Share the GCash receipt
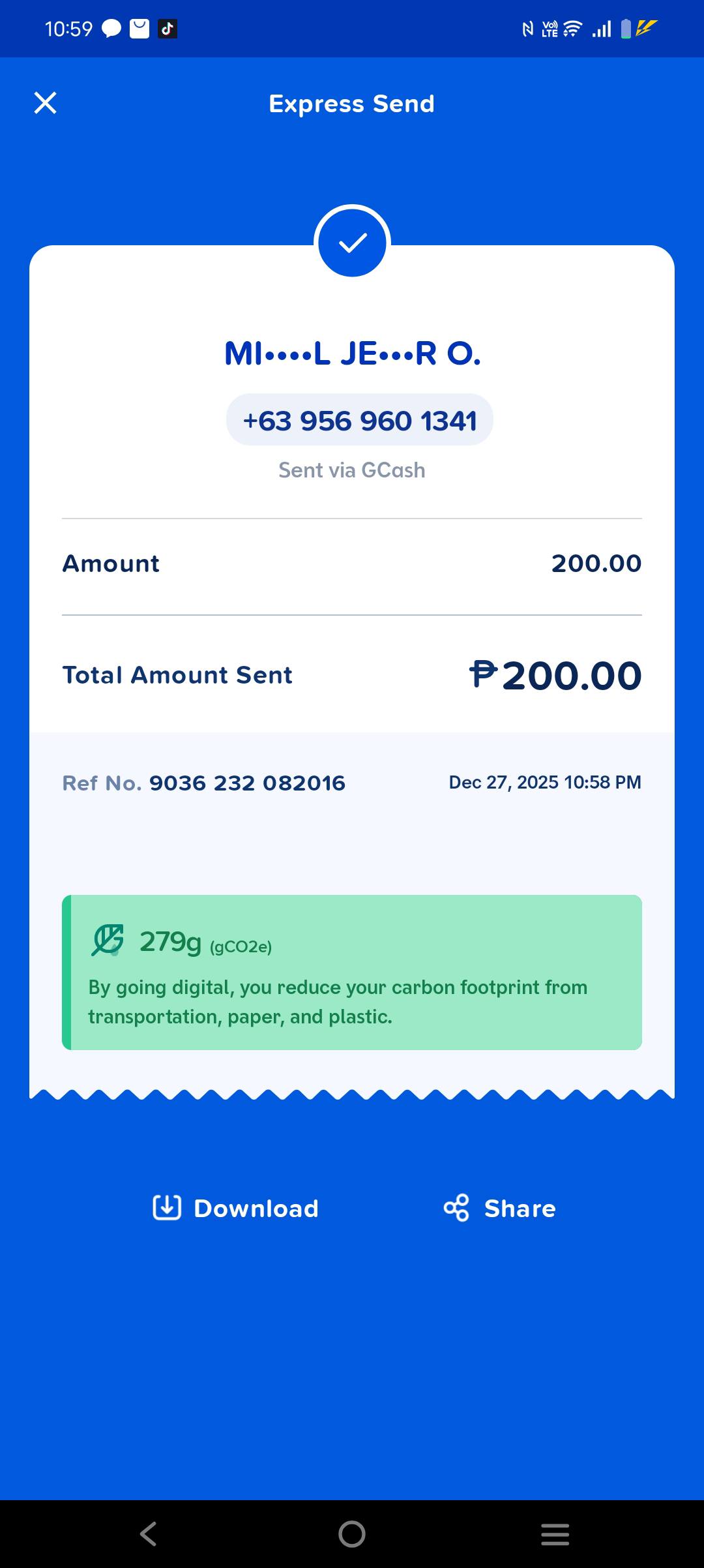The height and width of the screenshot is (1568, 704). point(499,1208)
